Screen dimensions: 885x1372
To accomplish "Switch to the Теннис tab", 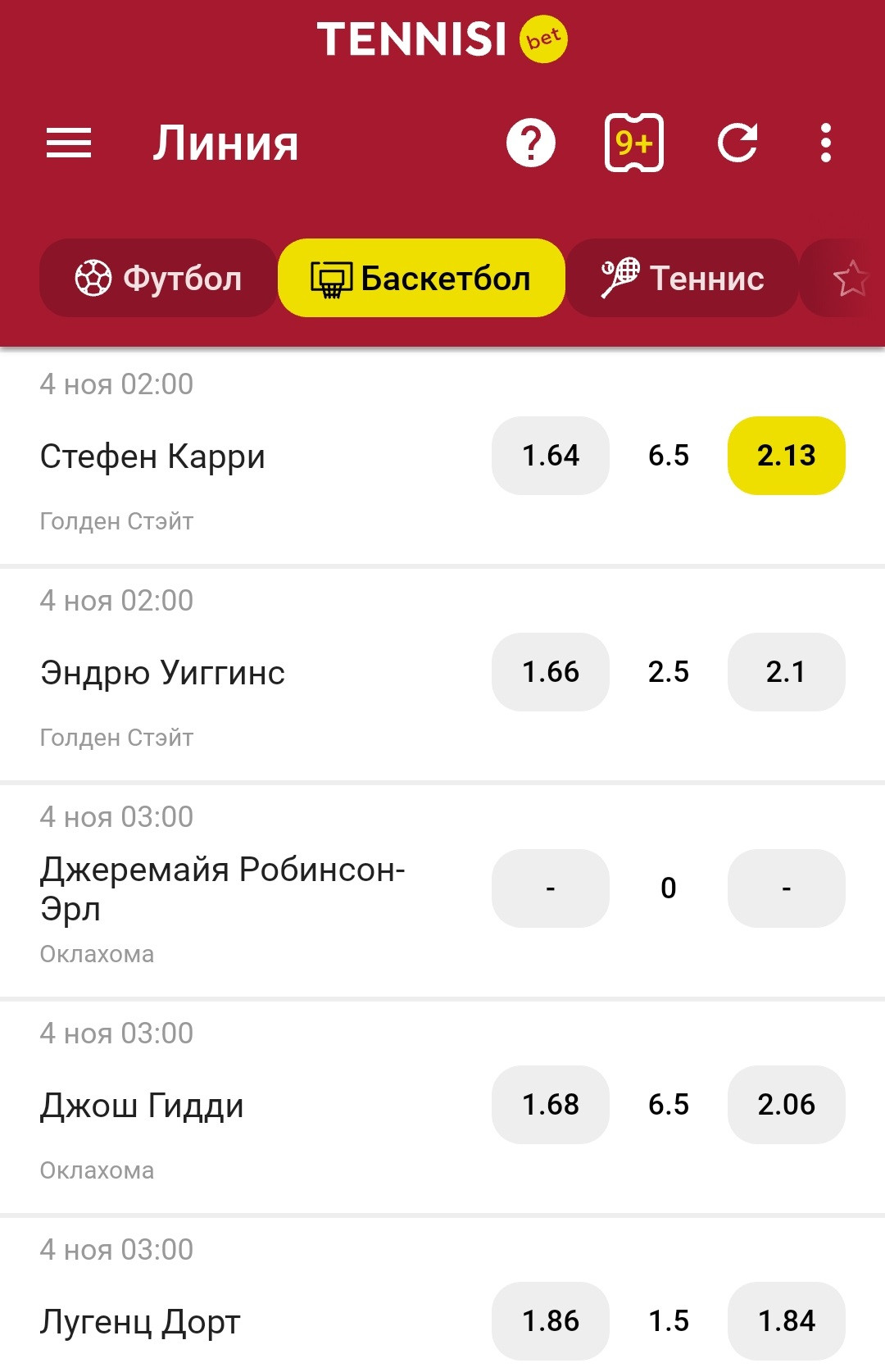I will pos(683,279).
